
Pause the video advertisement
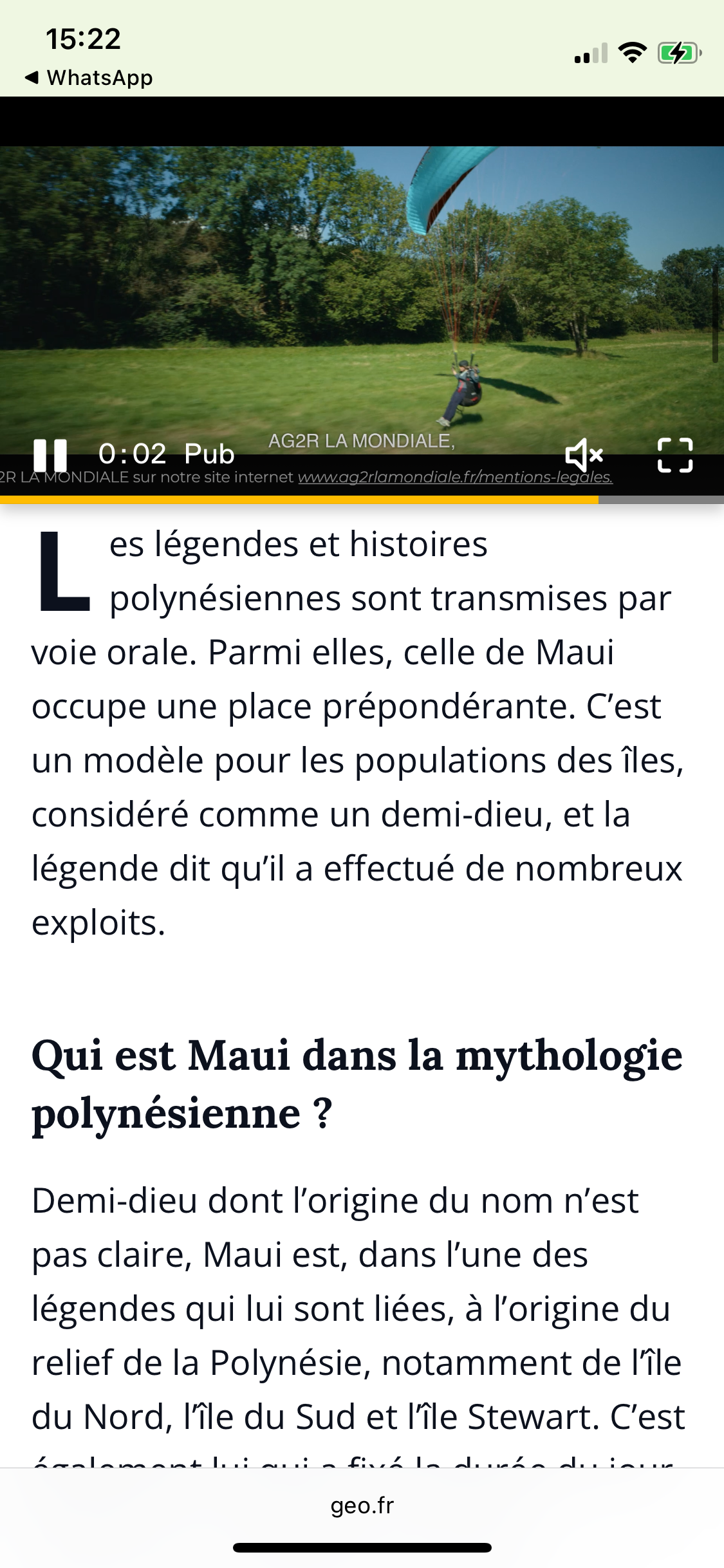50,455
